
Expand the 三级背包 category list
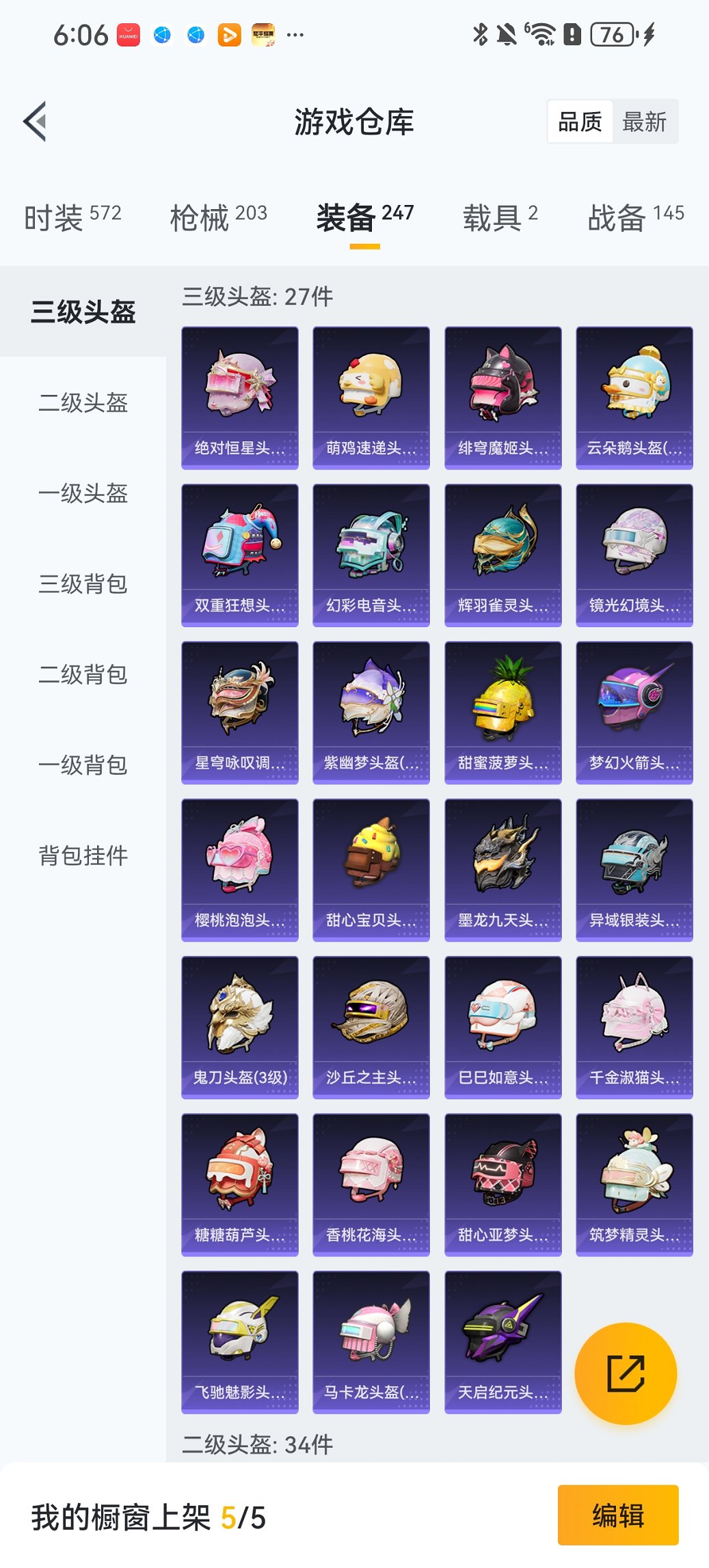[82, 586]
